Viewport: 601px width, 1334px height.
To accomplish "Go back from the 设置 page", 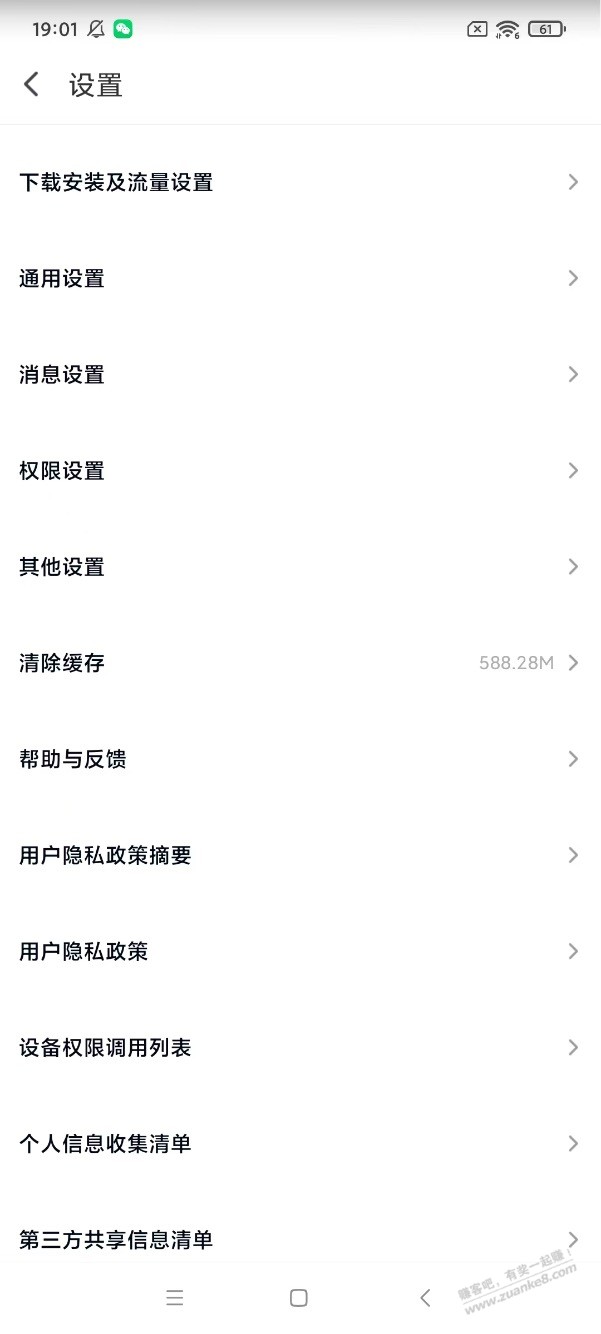I will (x=32, y=85).
